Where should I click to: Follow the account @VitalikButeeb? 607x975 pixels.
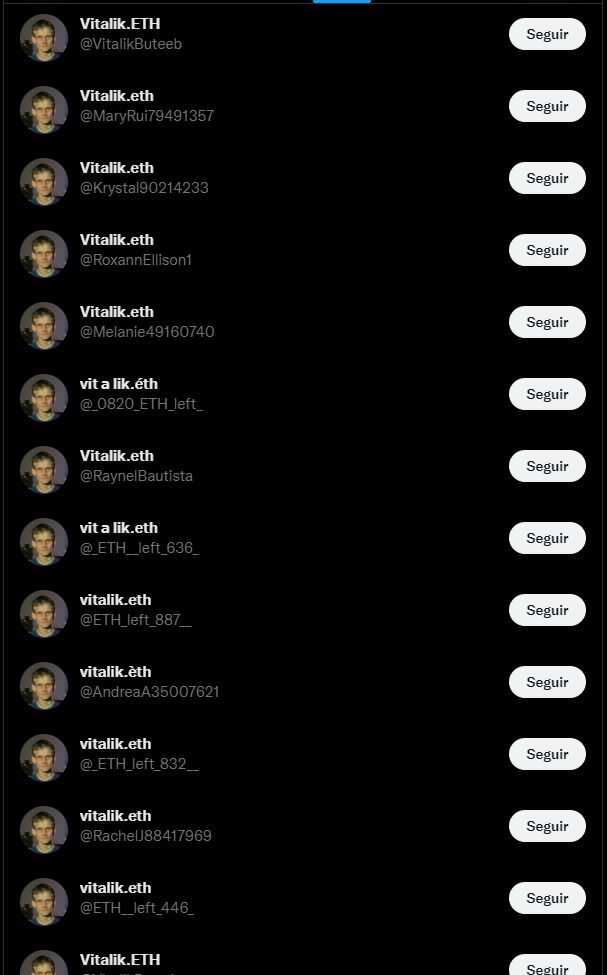tap(547, 34)
